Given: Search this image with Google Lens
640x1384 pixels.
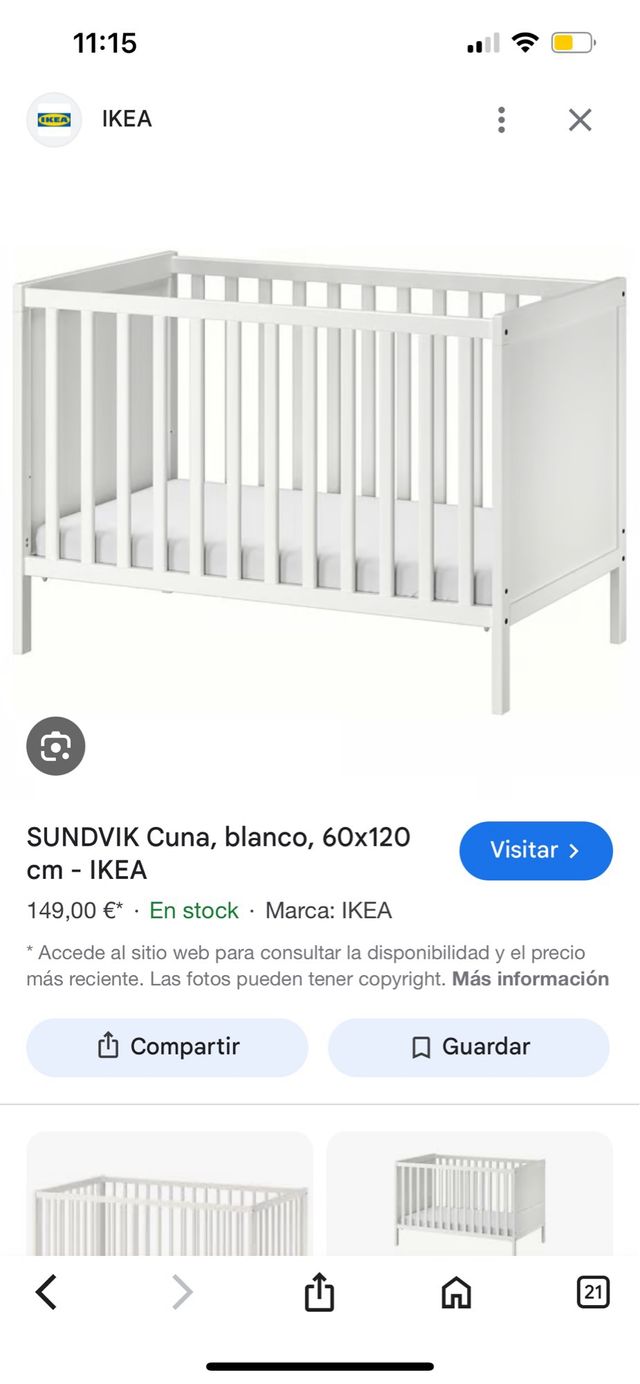Looking at the screenshot, I should pos(56,746).
